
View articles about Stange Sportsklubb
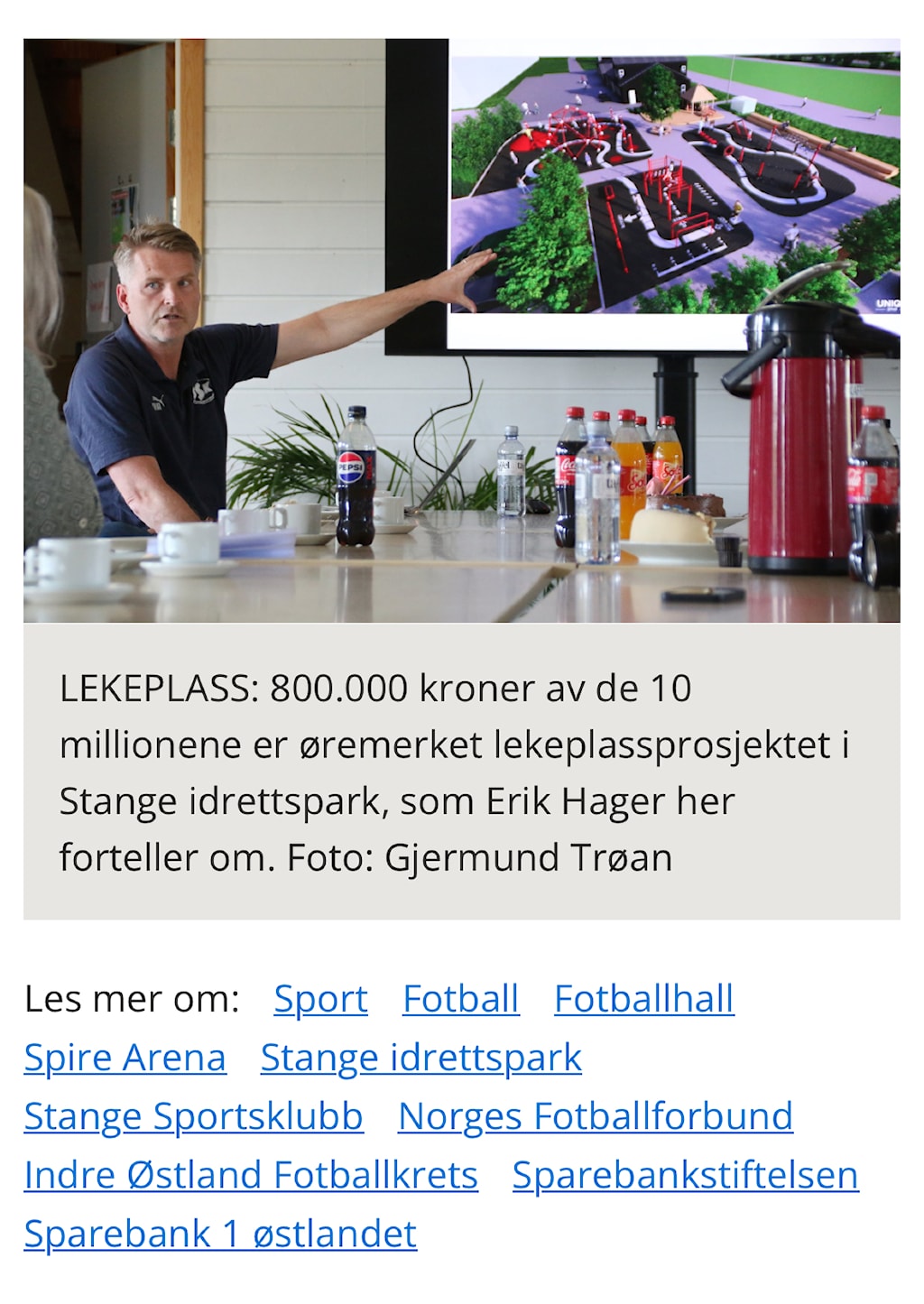click(x=193, y=1116)
